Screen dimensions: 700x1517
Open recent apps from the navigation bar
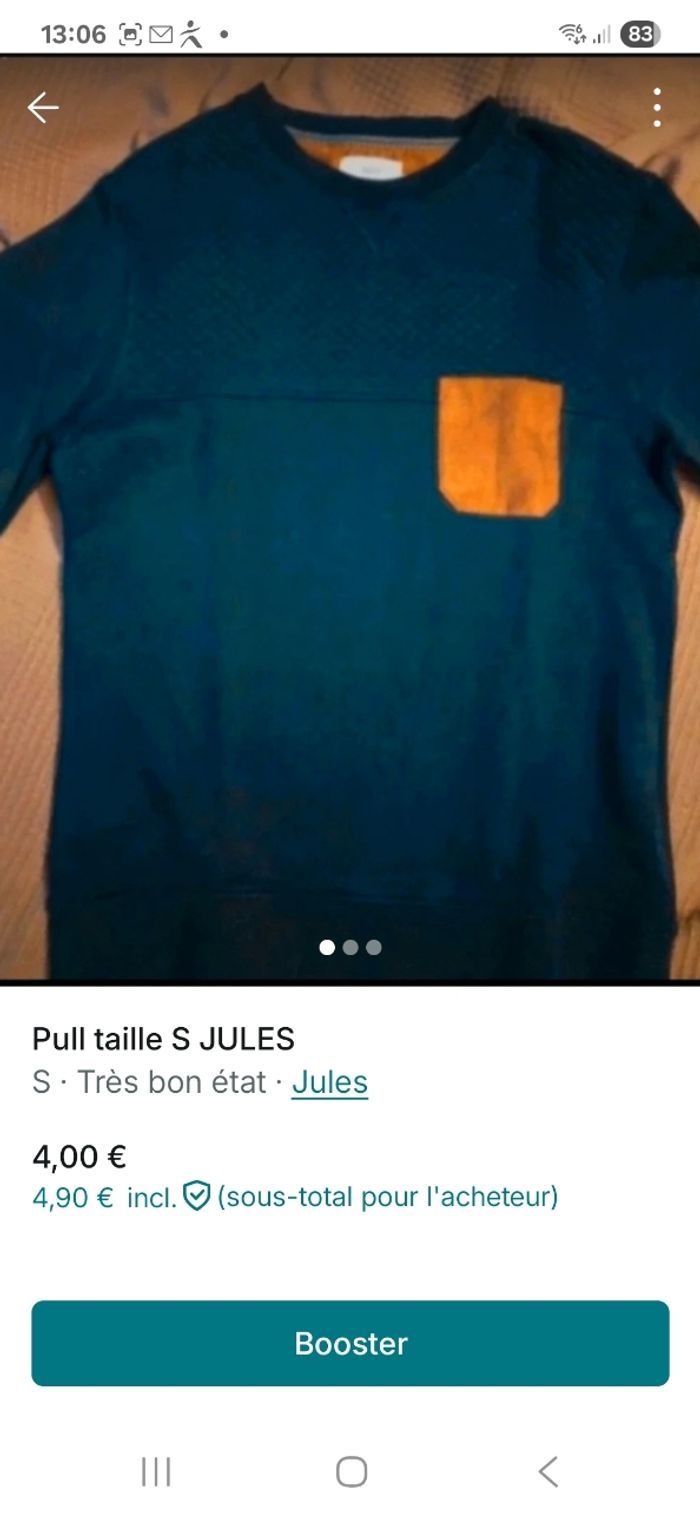click(156, 1472)
